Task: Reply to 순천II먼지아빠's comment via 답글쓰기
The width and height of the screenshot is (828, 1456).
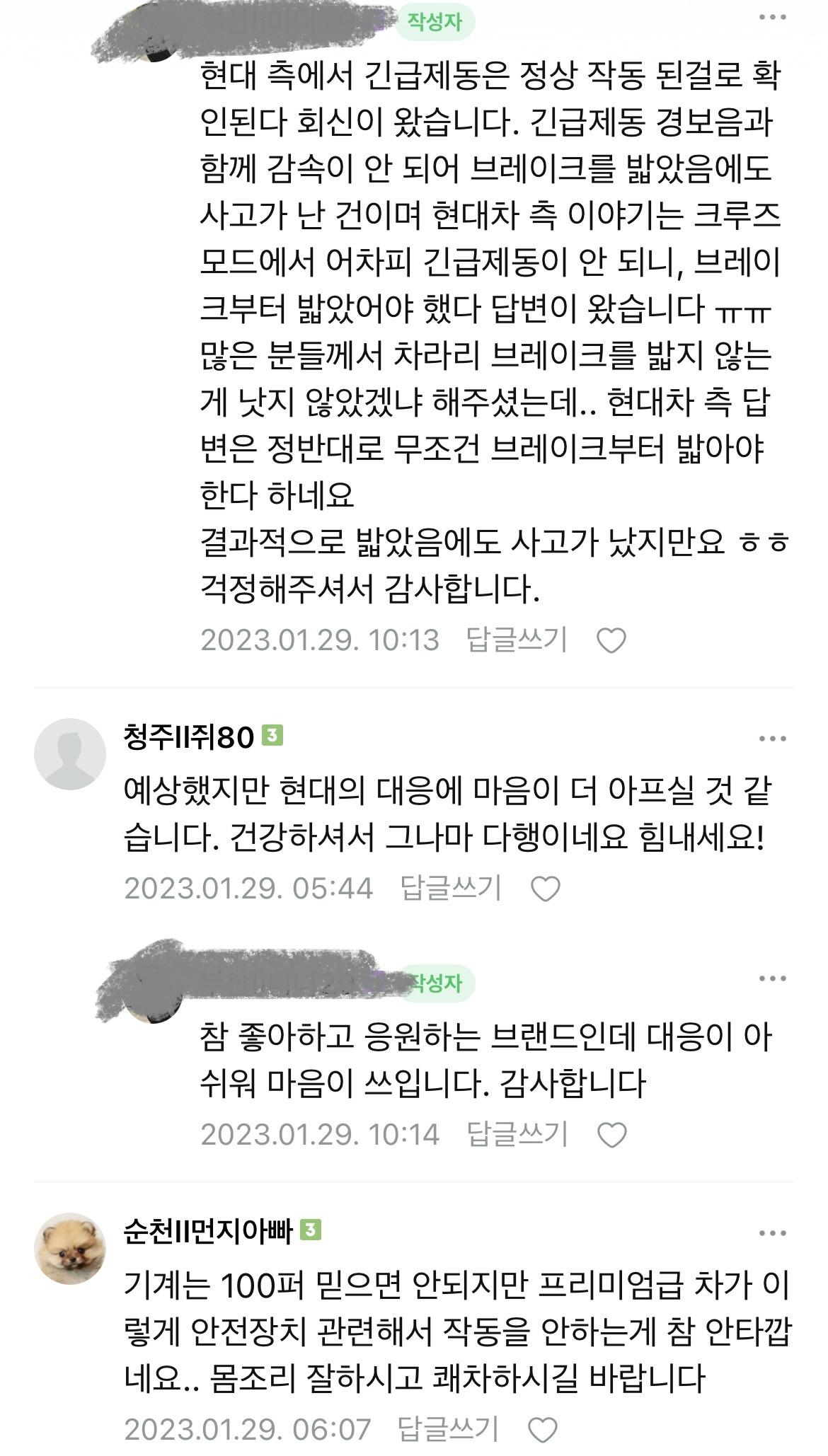Action: coord(448,1429)
